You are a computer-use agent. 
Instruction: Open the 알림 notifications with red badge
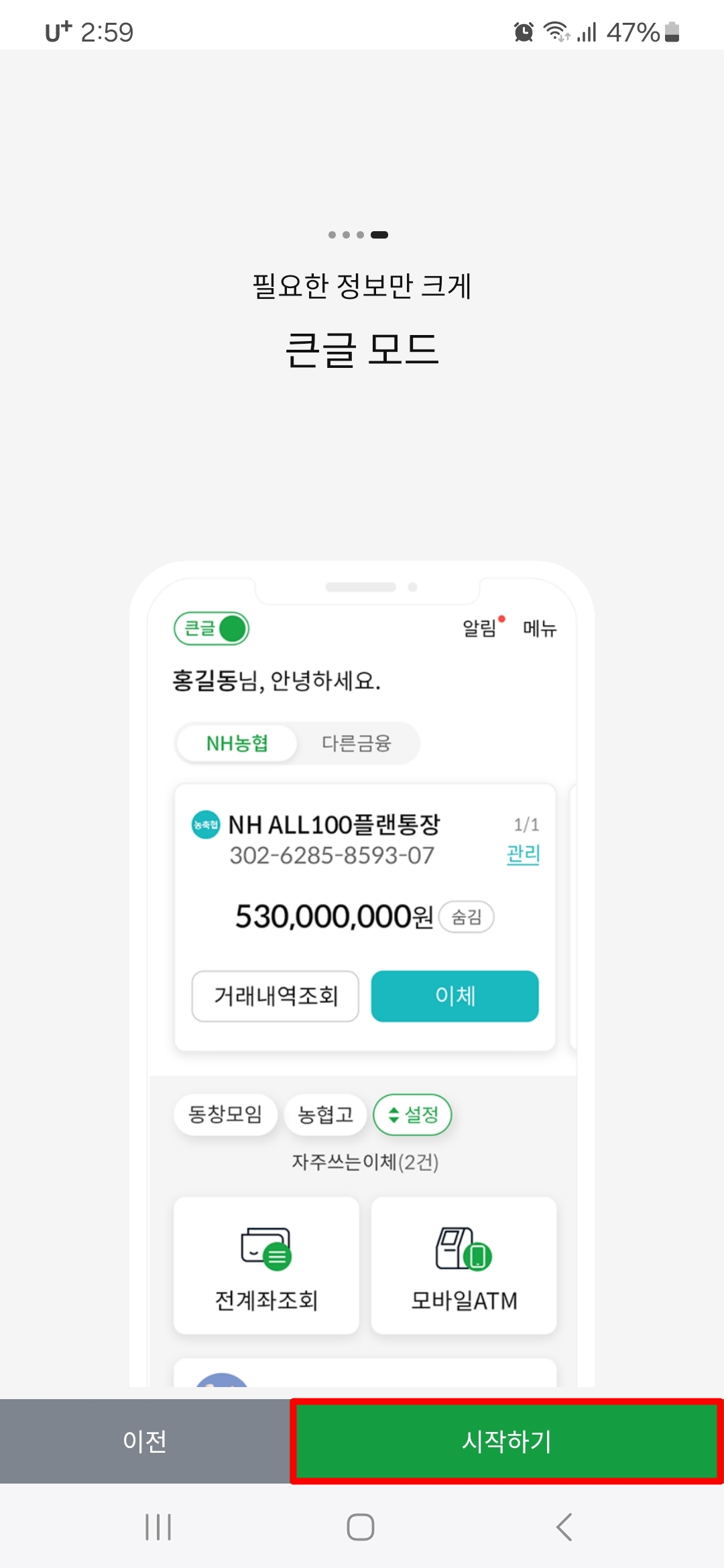480,628
